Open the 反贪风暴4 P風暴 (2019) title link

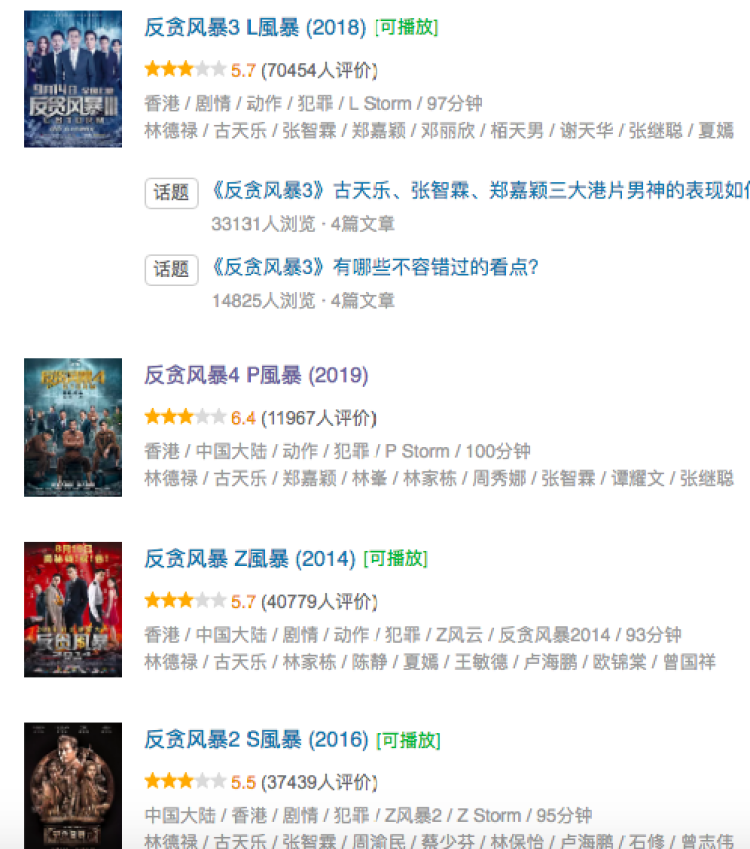click(x=256, y=376)
